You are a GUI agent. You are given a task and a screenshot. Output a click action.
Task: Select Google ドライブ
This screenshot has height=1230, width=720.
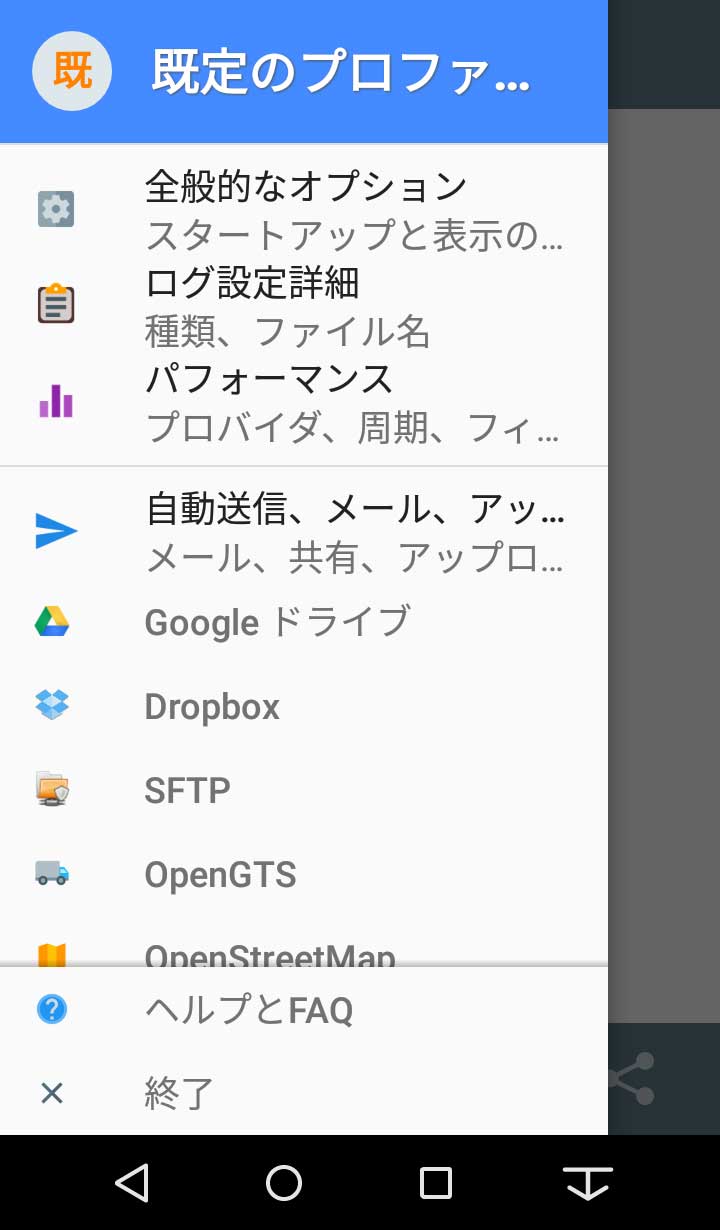[x=304, y=622]
